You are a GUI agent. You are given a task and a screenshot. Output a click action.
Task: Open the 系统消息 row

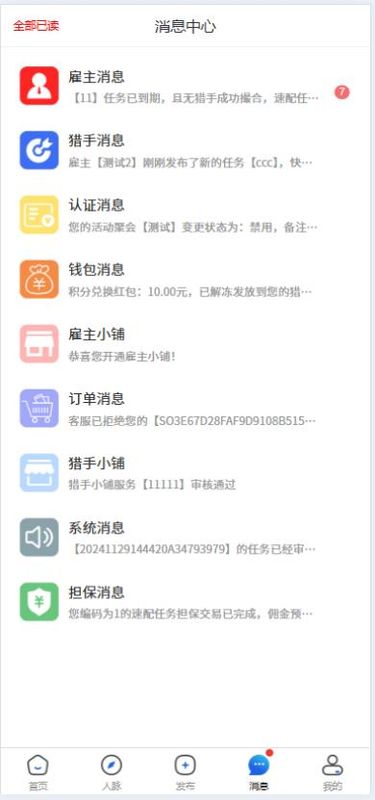185,537
